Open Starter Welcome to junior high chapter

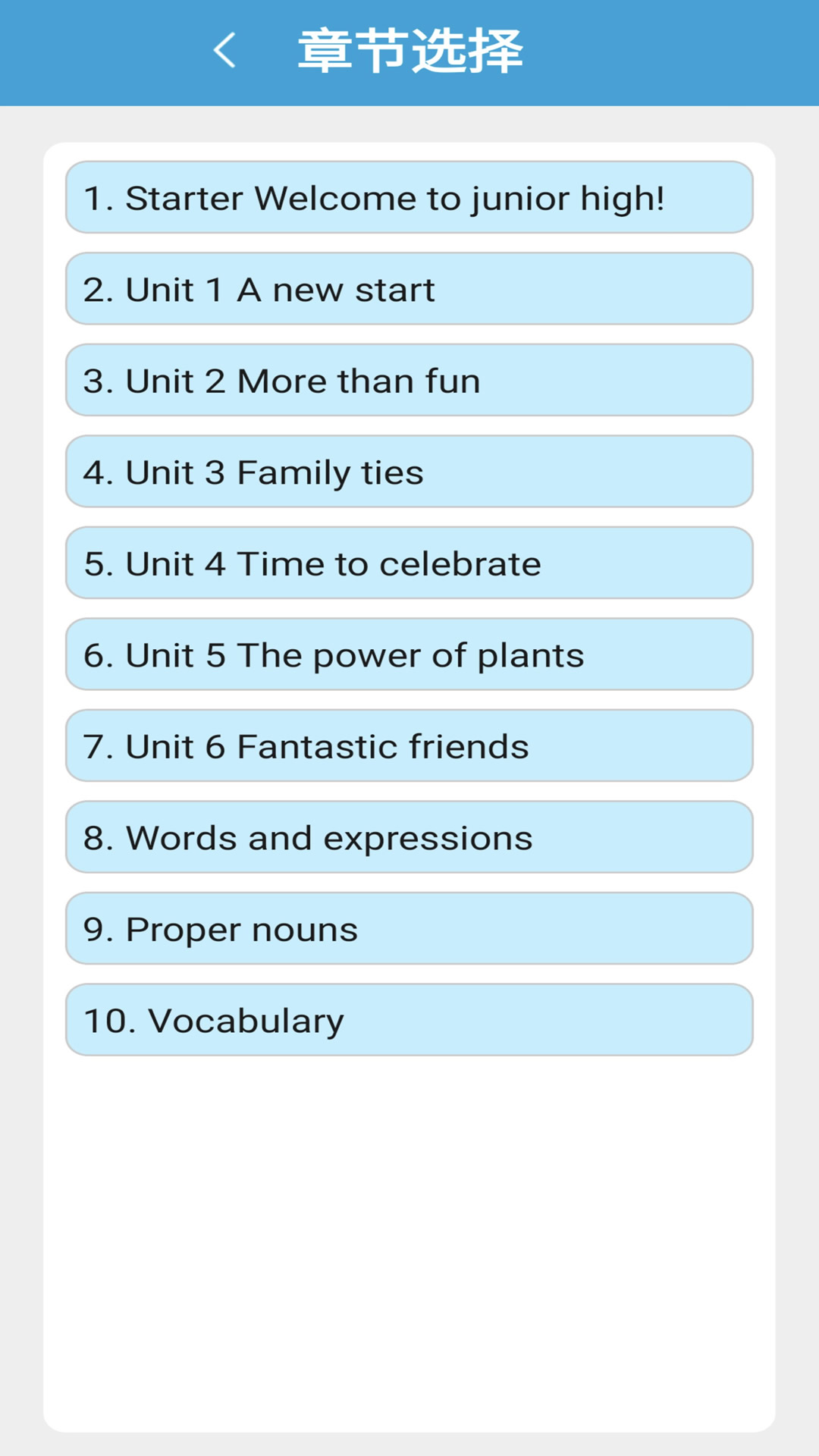pos(409,198)
